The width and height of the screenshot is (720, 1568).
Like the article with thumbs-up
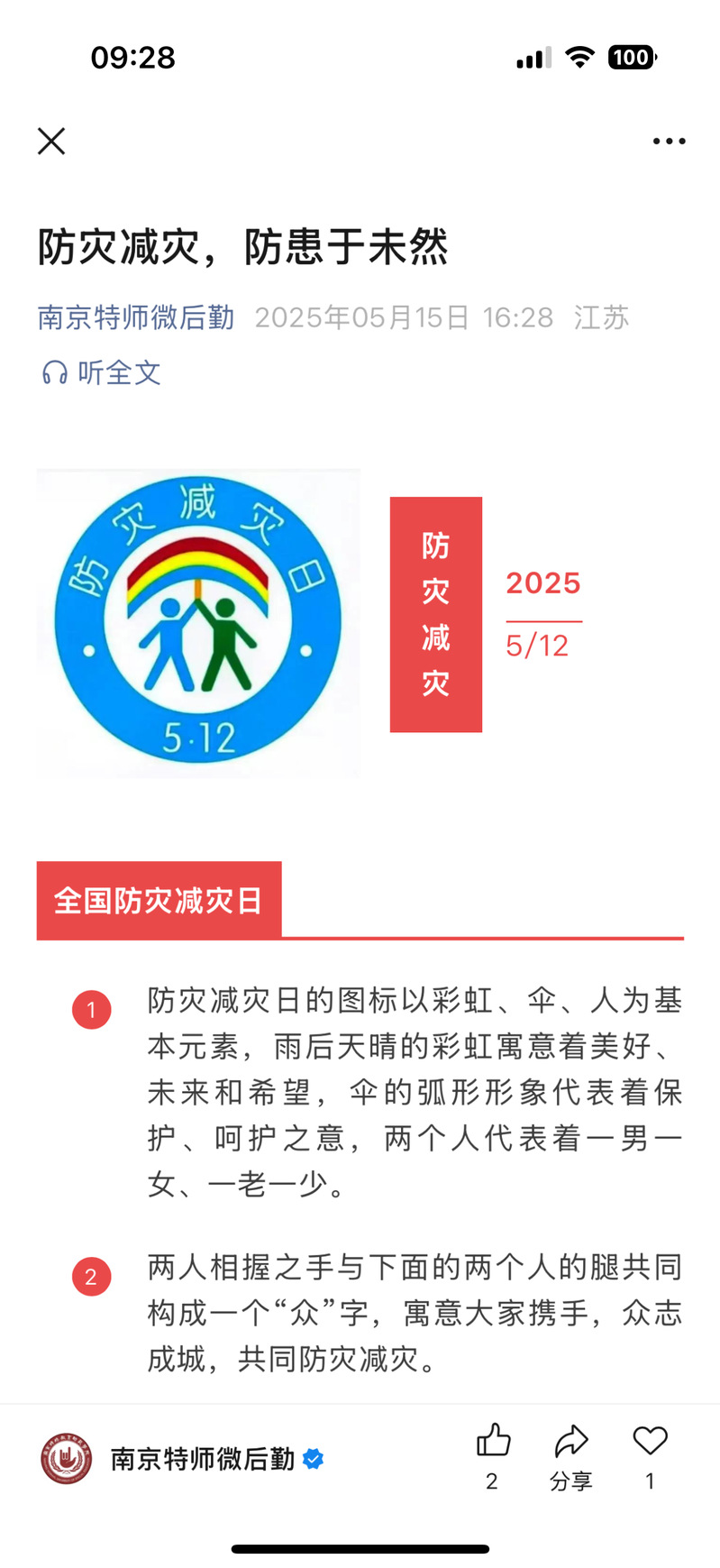pyautogui.click(x=493, y=1441)
